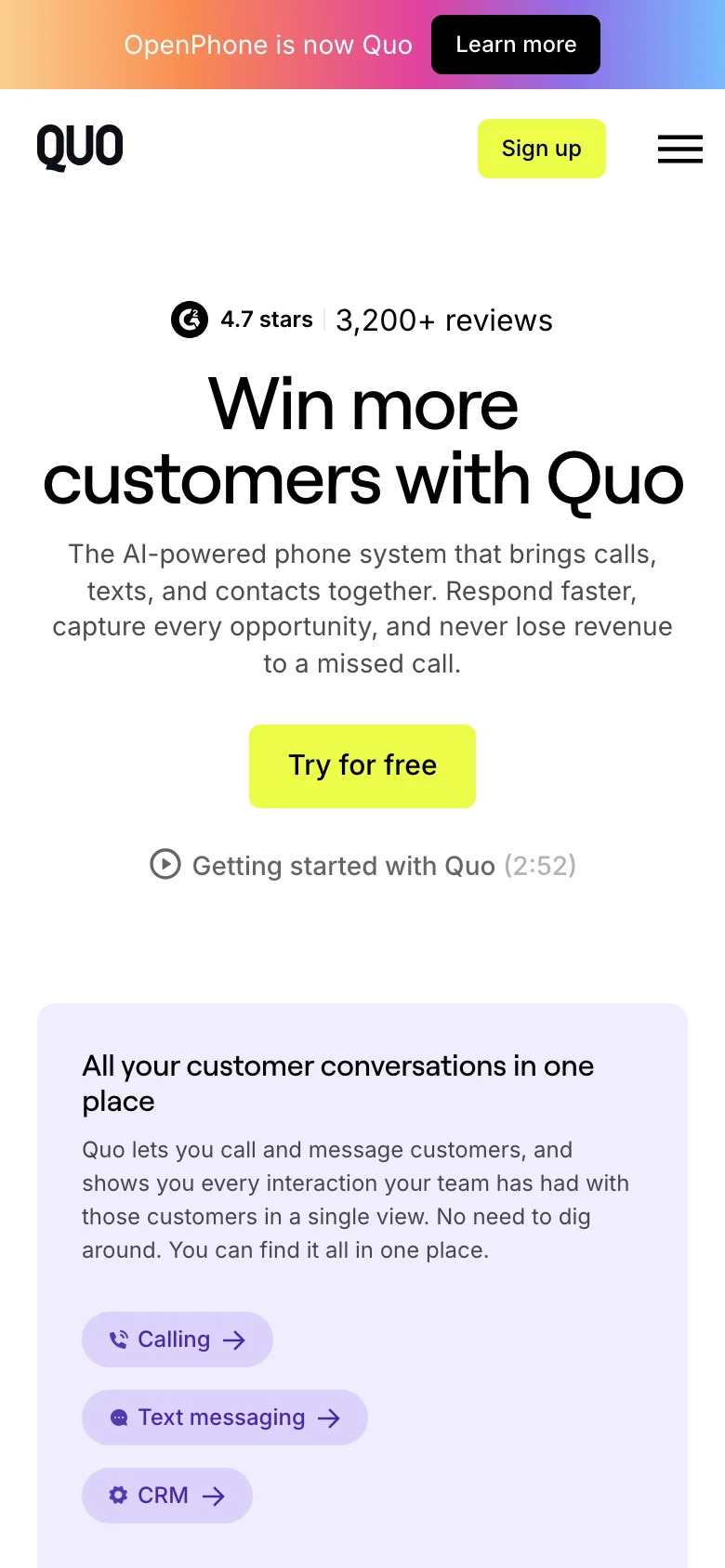The width and height of the screenshot is (725, 1568).
Task: Select the arrow icon beside CRM
Action: pyautogui.click(x=215, y=1495)
